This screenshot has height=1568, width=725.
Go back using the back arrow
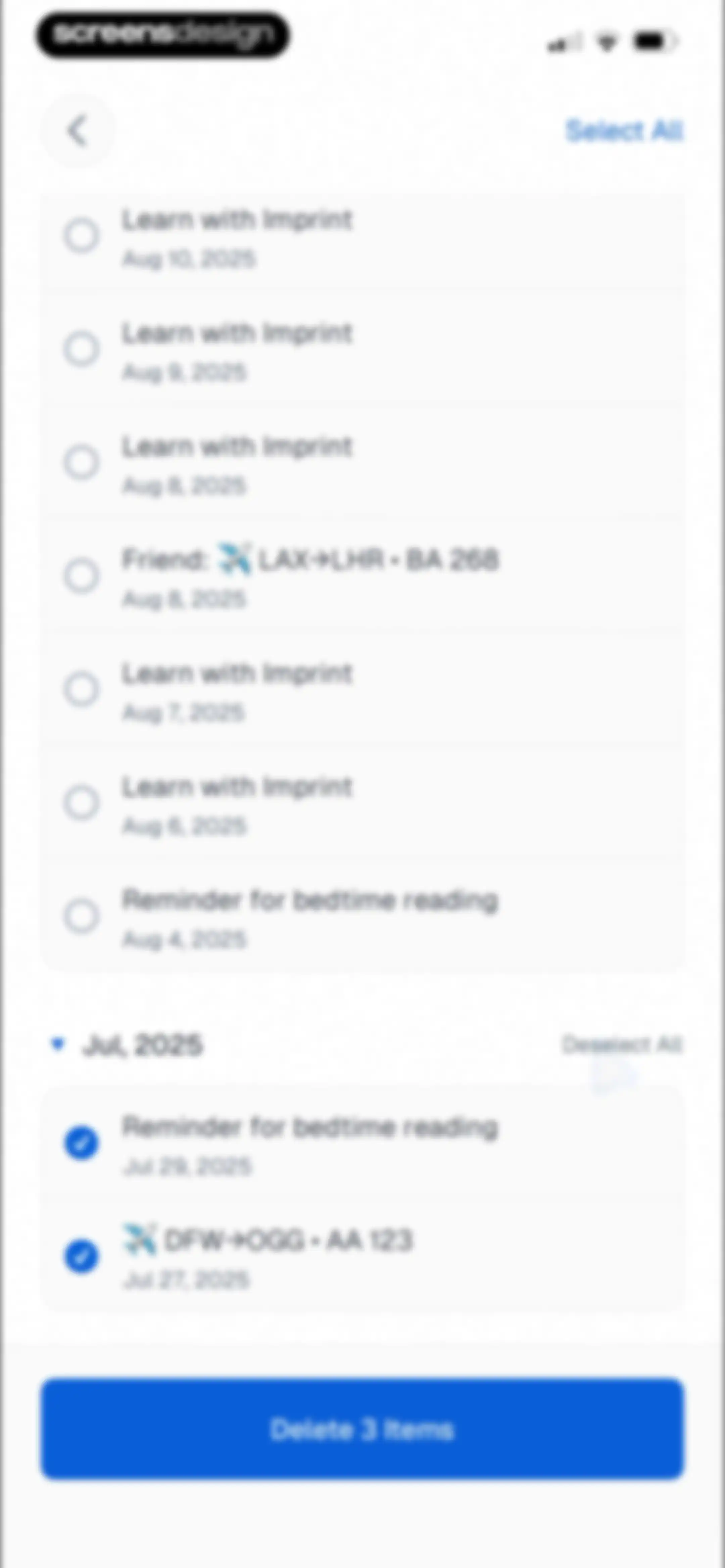pyautogui.click(x=78, y=131)
